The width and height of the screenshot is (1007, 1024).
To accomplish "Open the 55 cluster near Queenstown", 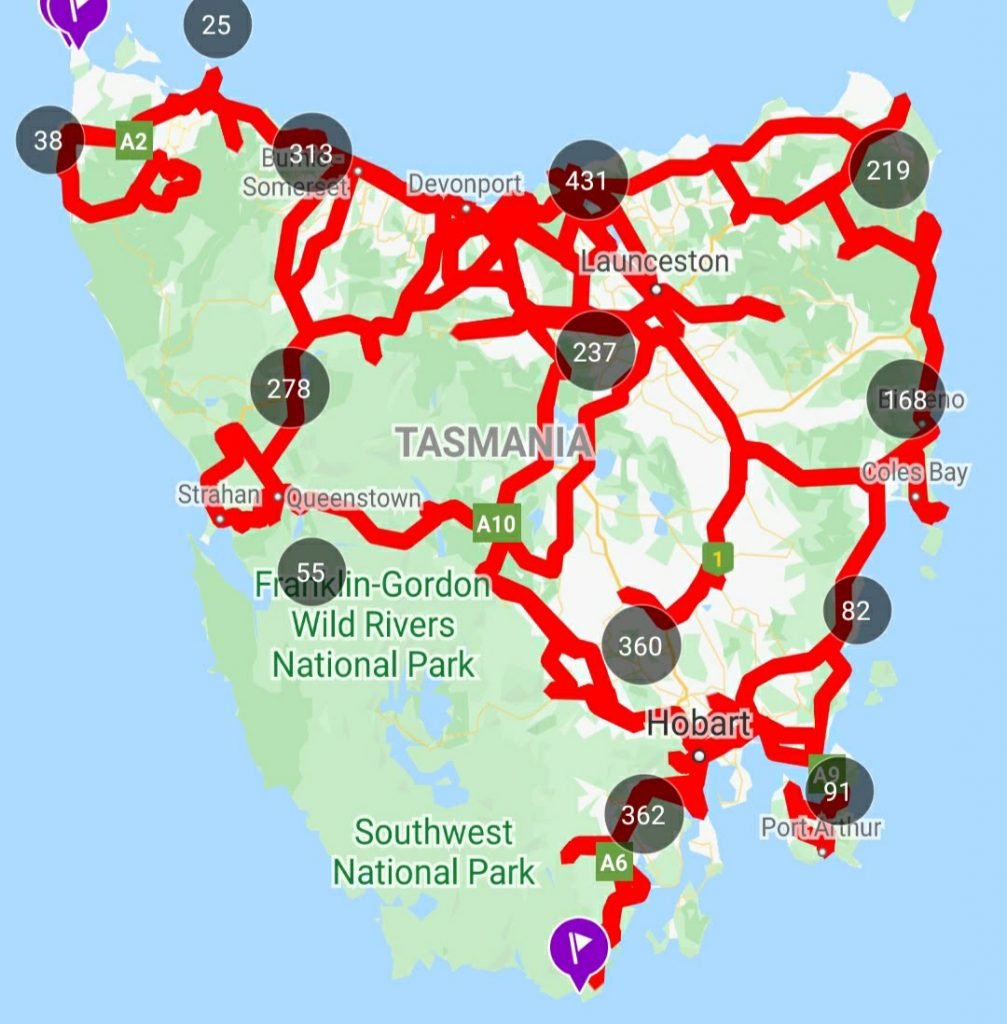I will (311, 572).
